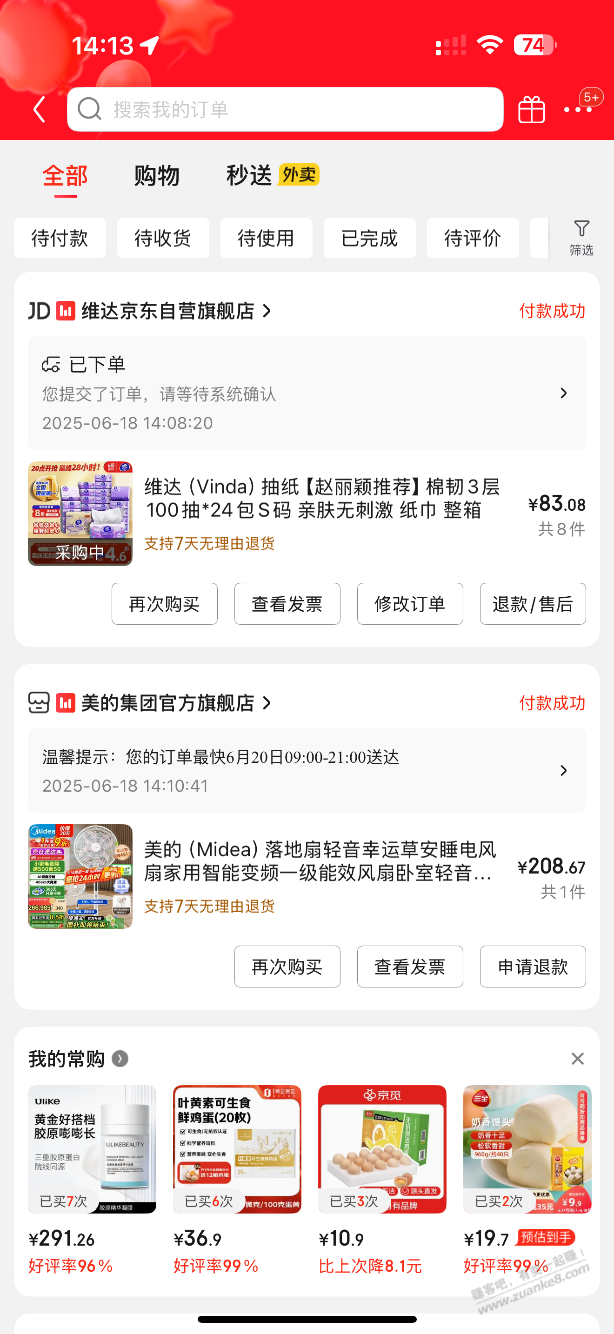Go back using the top arrow
The height and width of the screenshot is (1334, 614).
39,110
